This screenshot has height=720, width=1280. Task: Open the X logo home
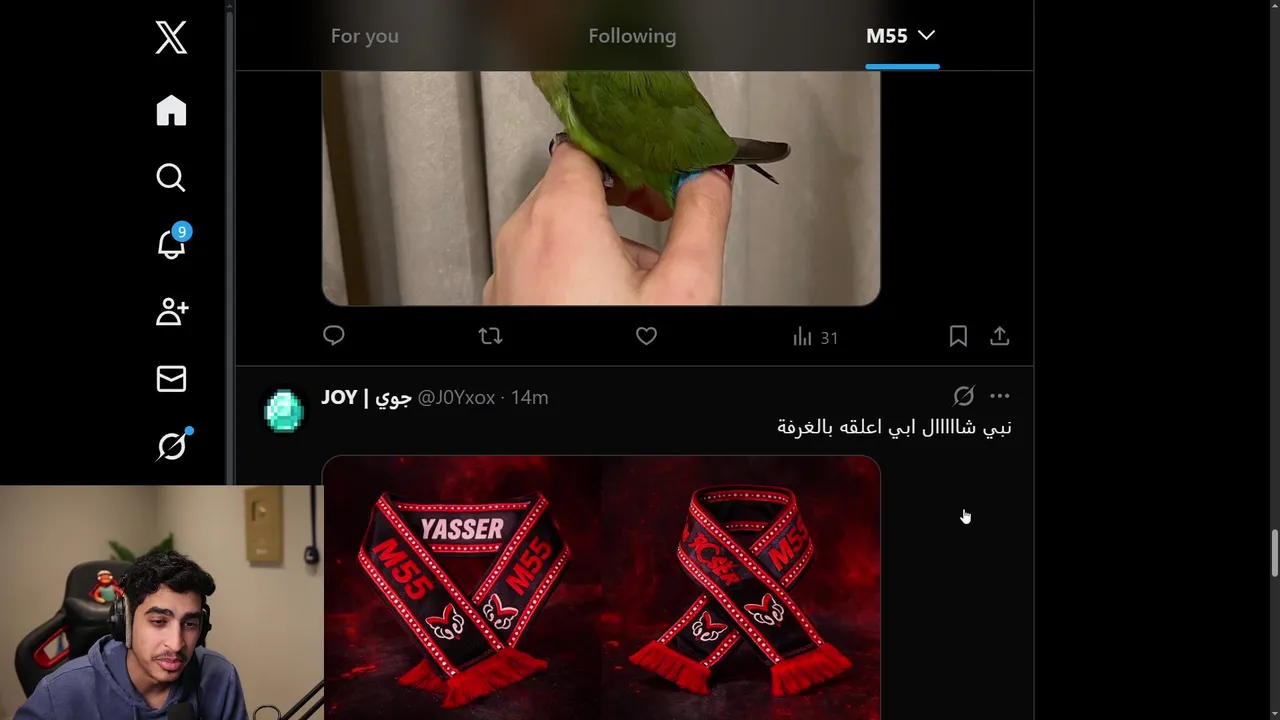[x=171, y=38]
